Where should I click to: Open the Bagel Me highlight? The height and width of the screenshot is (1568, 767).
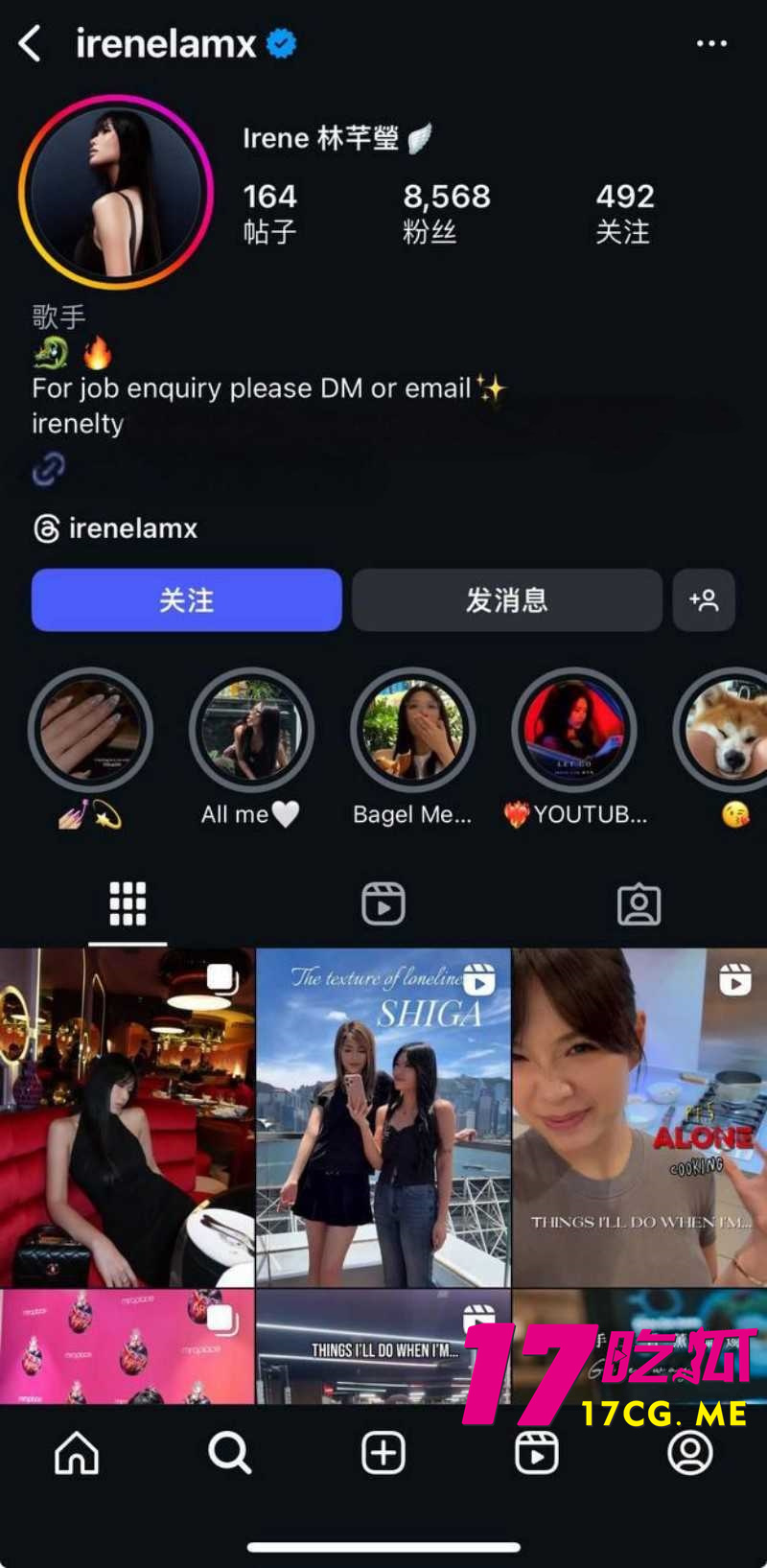click(412, 730)
